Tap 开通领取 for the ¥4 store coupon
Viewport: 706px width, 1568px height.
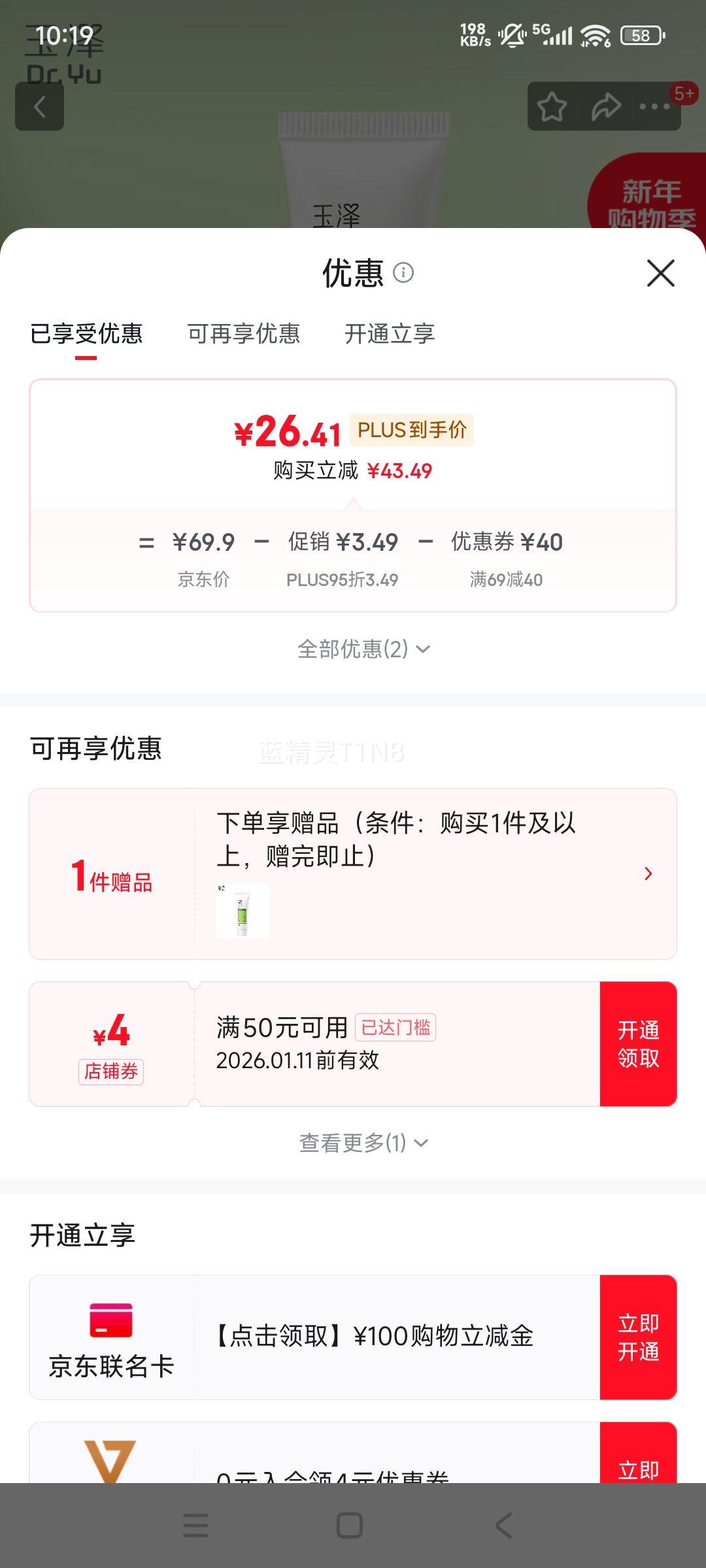coord(639,1042)
